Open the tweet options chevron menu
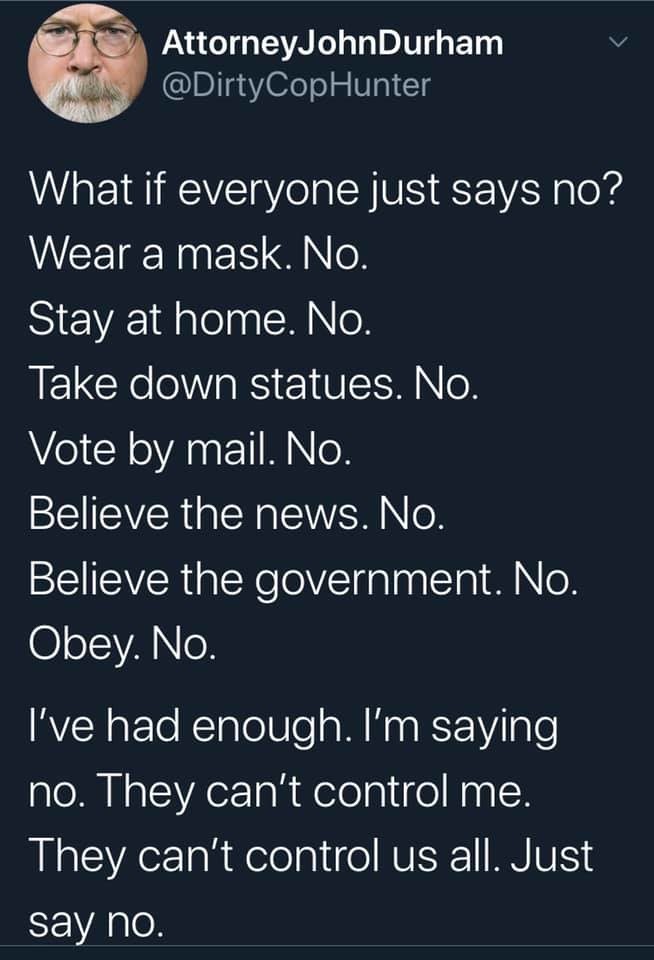This screenshot has width=654, height=960. 619,43
